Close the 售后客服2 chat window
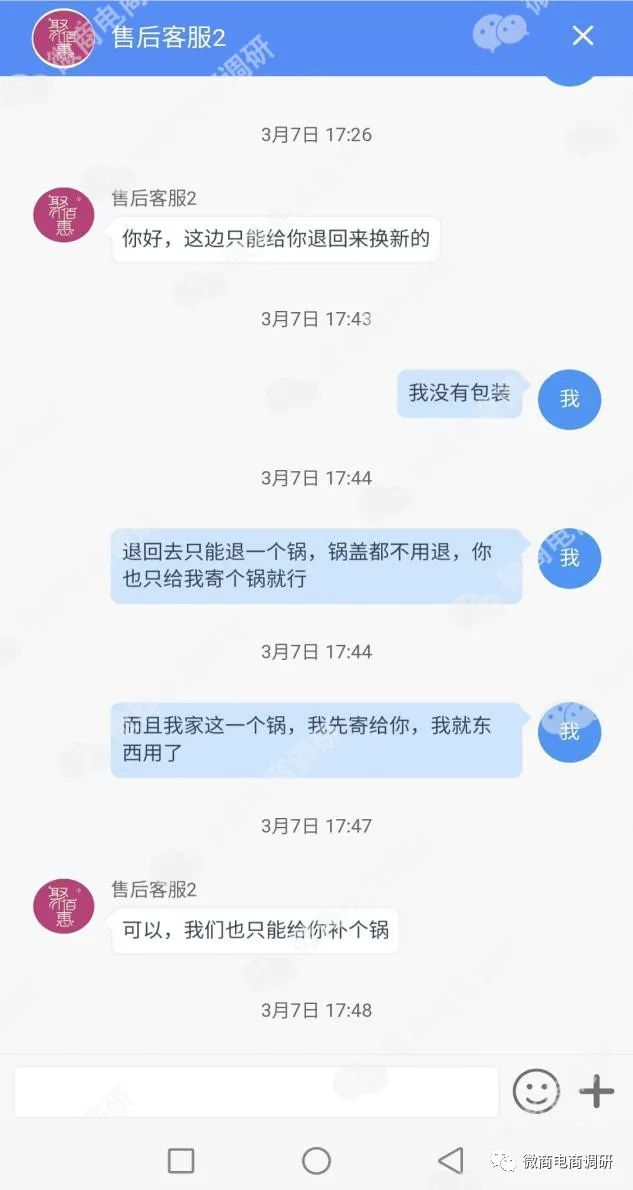The width and height of the screenshot is (633, 1190). coord(582,37)
